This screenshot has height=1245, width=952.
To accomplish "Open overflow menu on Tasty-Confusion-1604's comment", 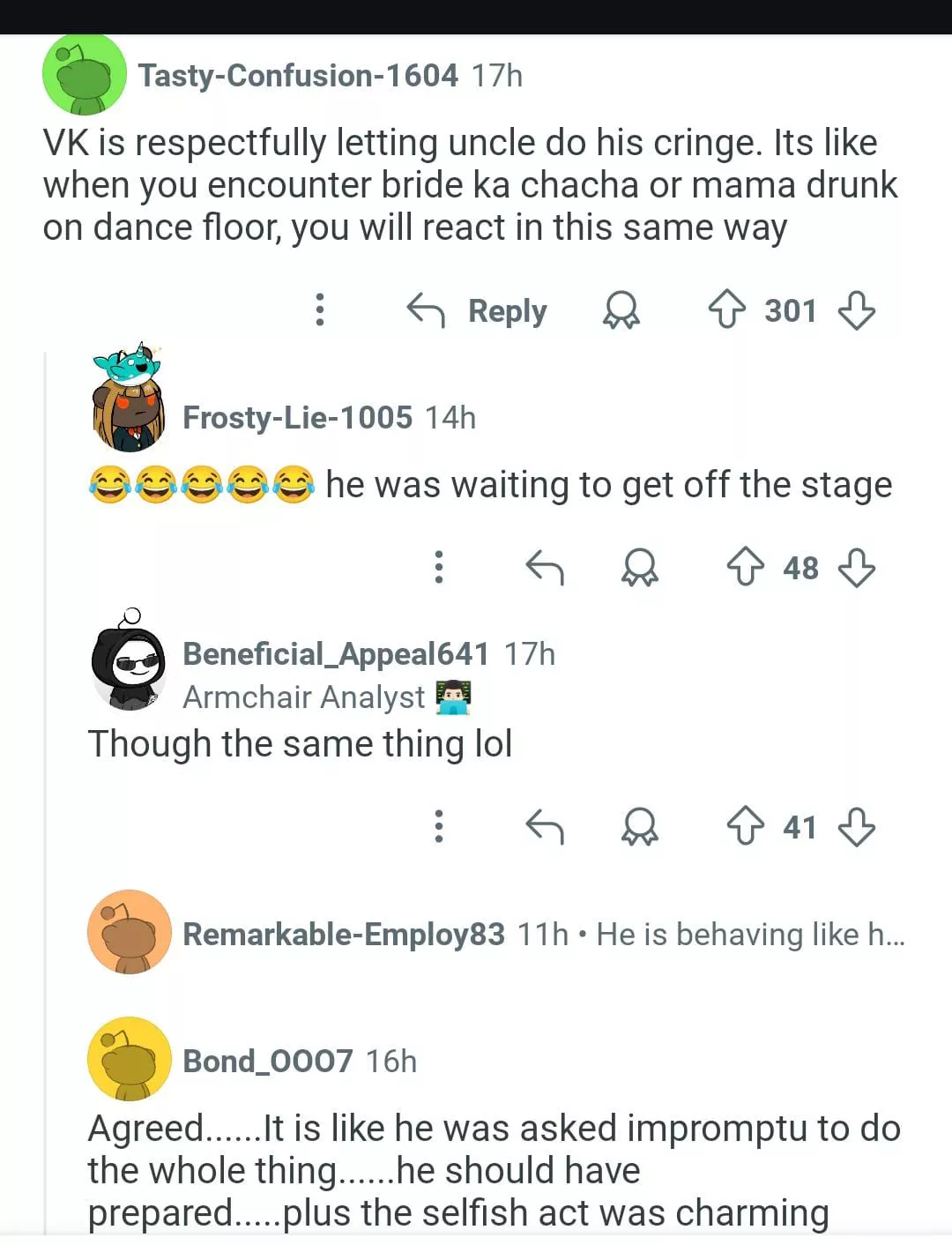I will (320, 310).
